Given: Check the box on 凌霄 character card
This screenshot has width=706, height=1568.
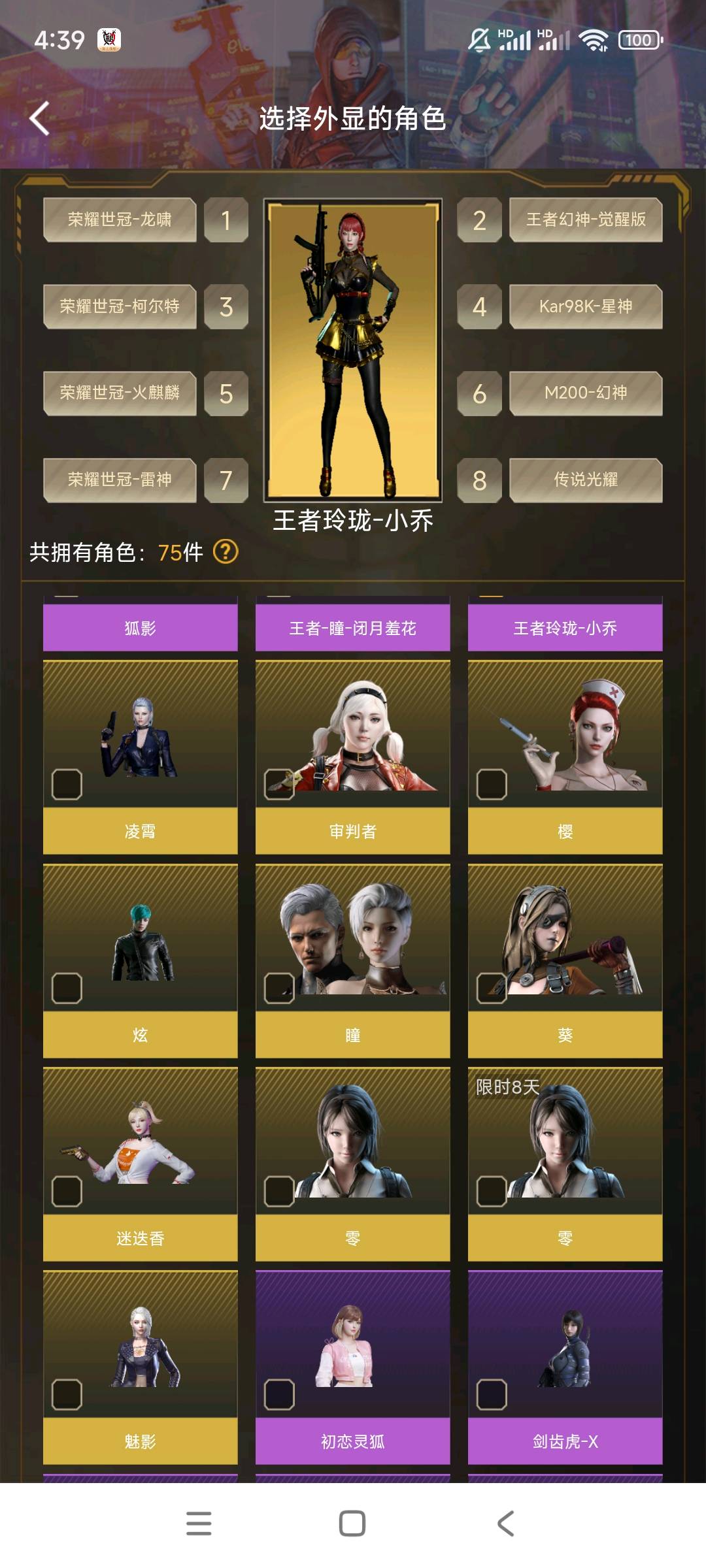Looking at the screenshot, I should pos(67,785).
